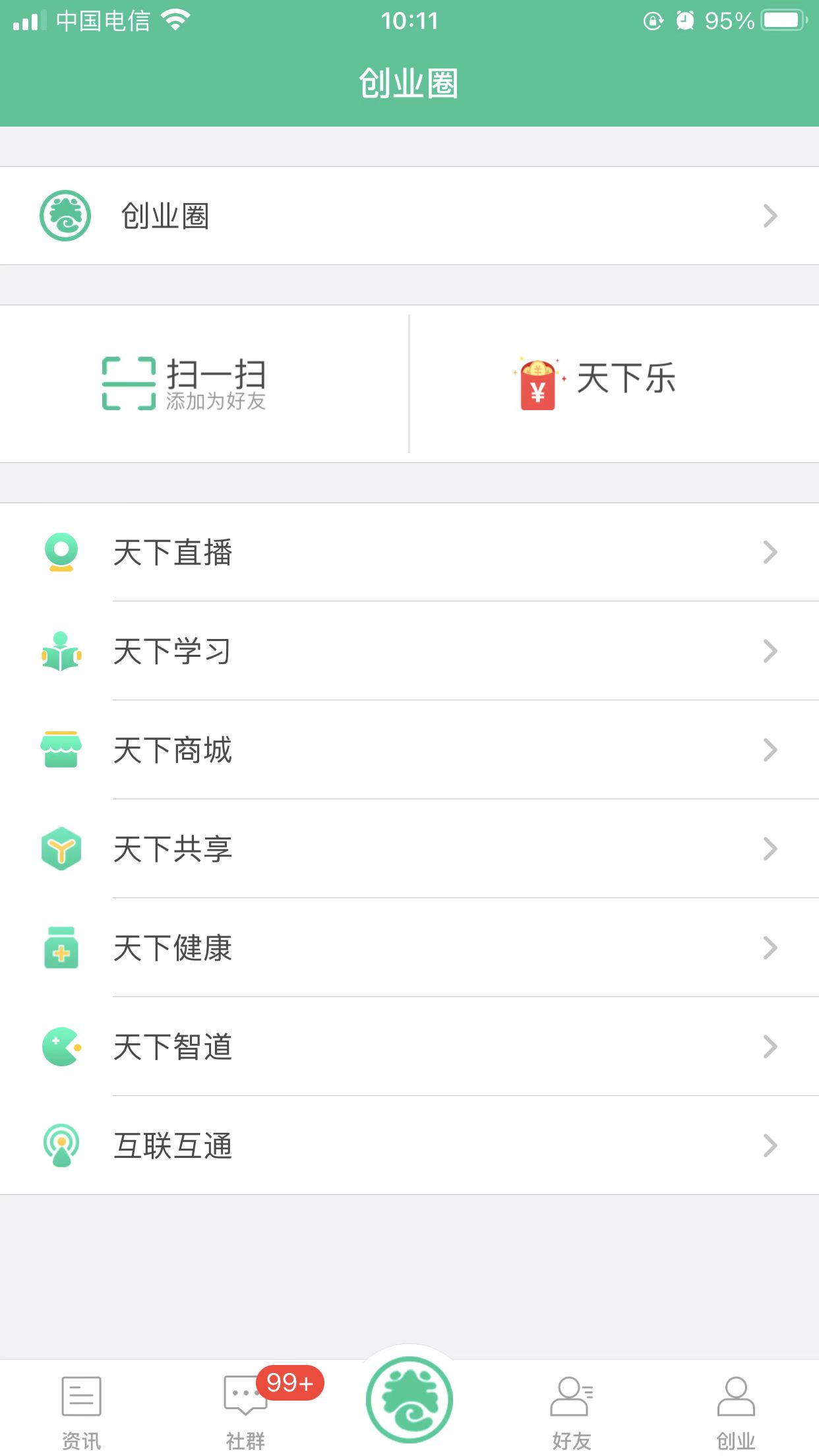Viewport: 819px width, 1456px height.
Task: Select the 天下健康 medicine jar icon
Action: (61, 948)
